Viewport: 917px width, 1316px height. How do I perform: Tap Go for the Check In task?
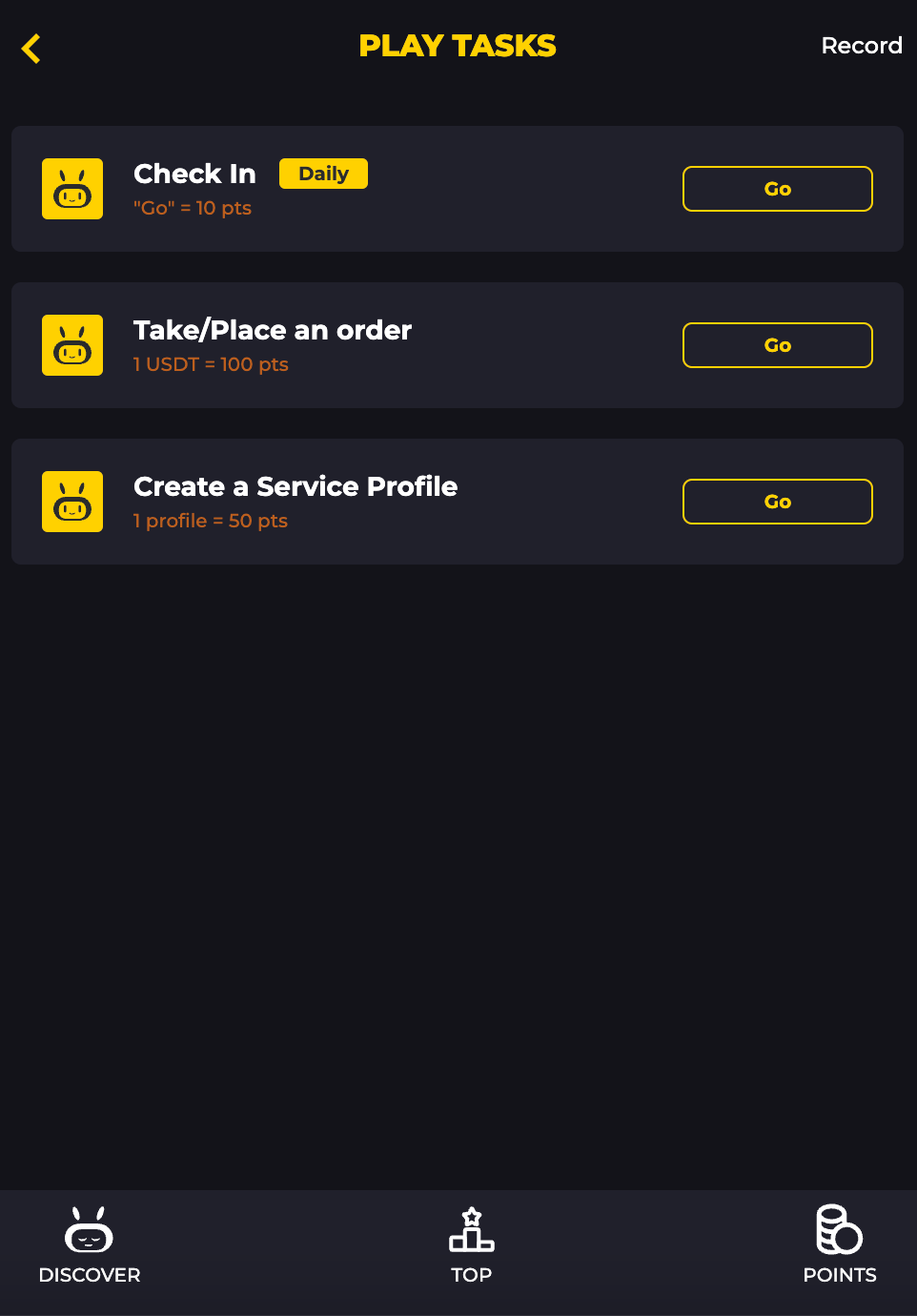point(777,189)
